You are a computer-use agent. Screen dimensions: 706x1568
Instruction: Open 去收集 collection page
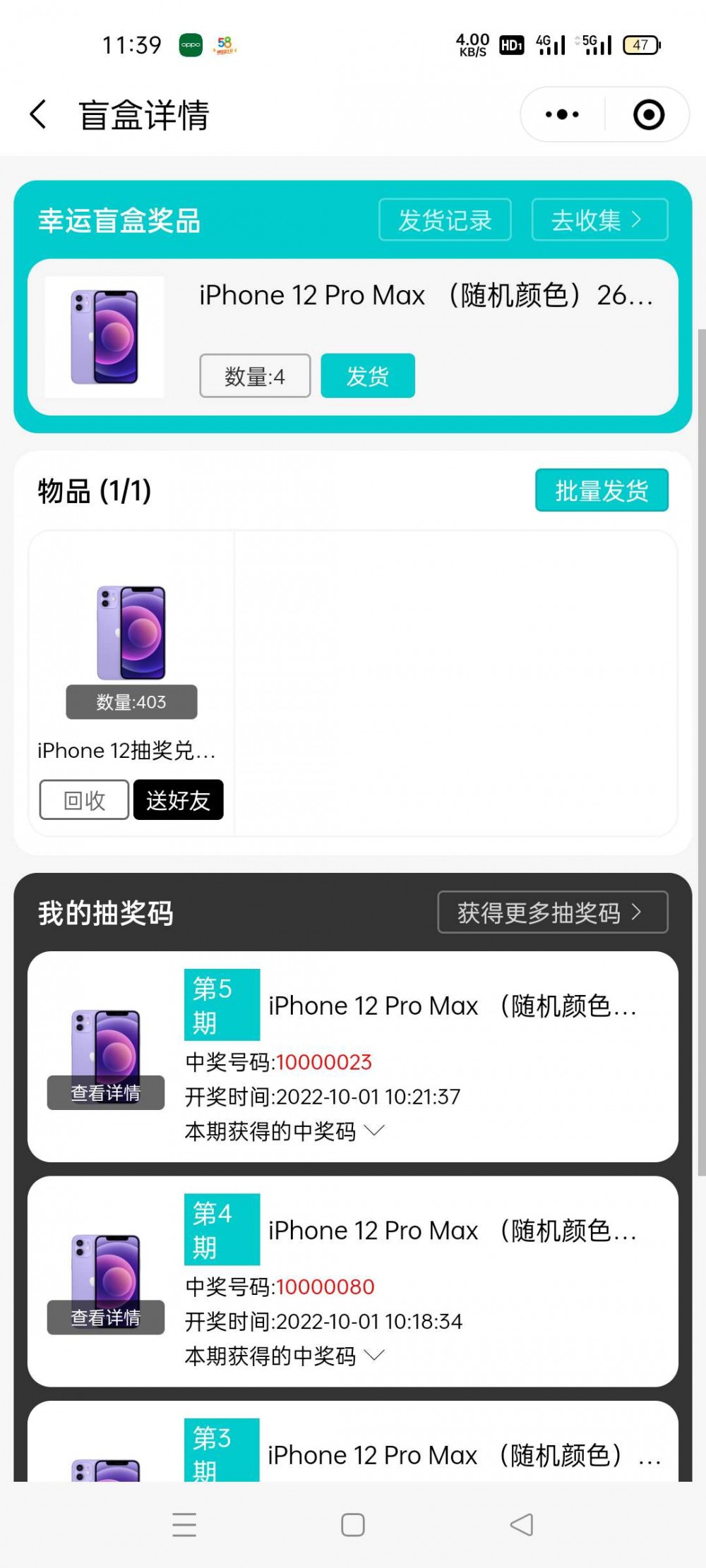[599, 219]
